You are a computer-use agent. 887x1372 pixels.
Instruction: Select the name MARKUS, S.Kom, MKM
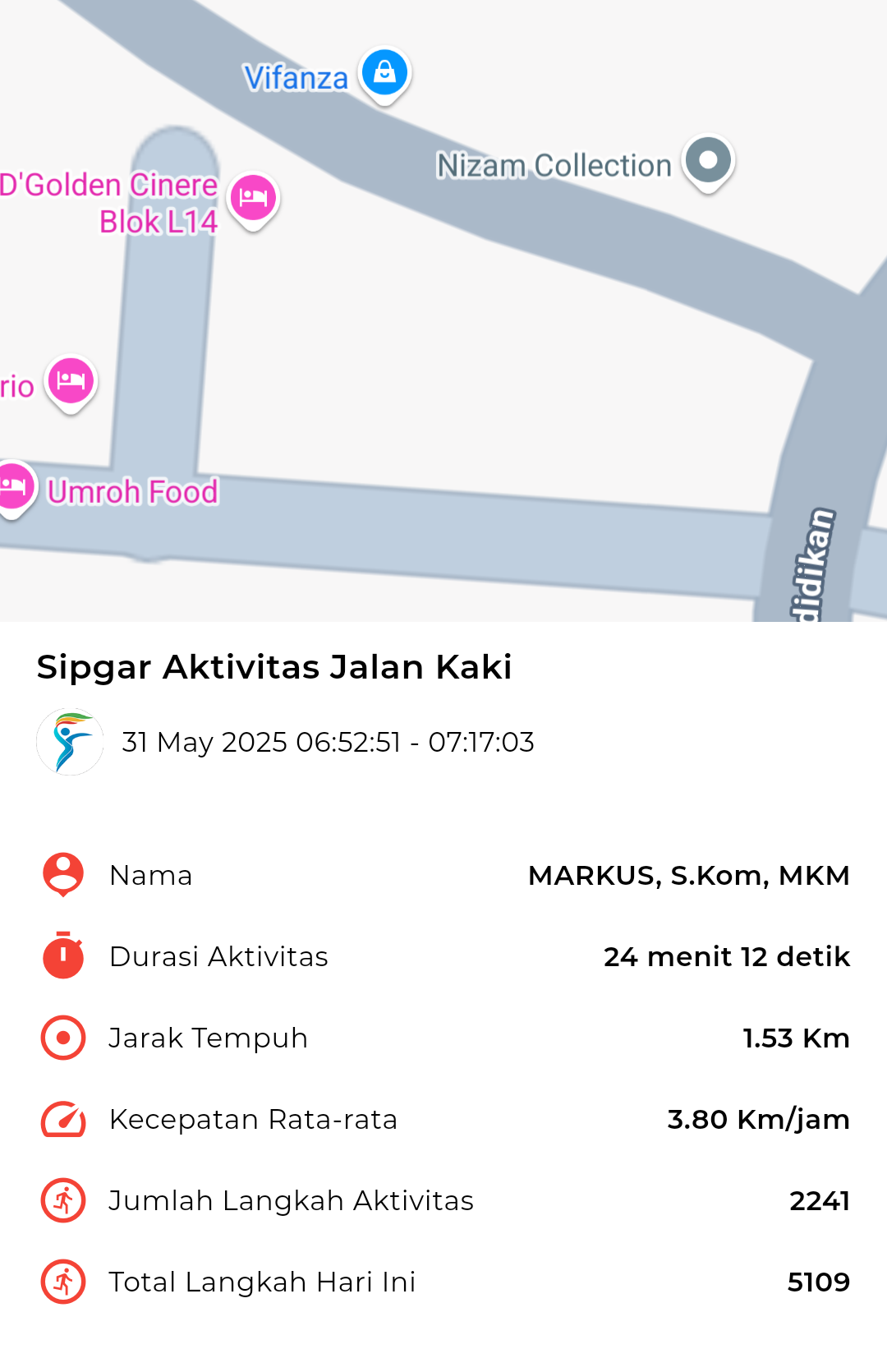click(x=690, y=874)
